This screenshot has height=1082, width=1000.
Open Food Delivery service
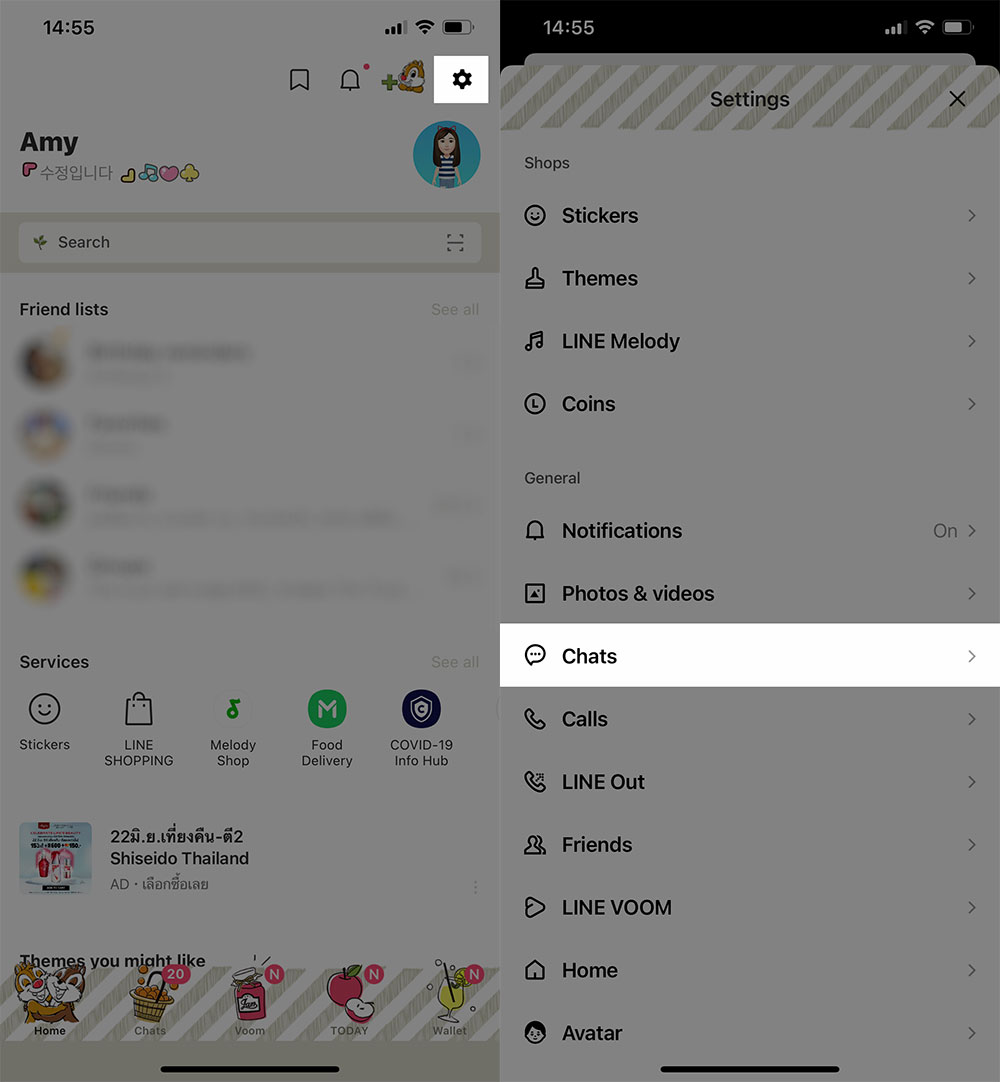327,727
